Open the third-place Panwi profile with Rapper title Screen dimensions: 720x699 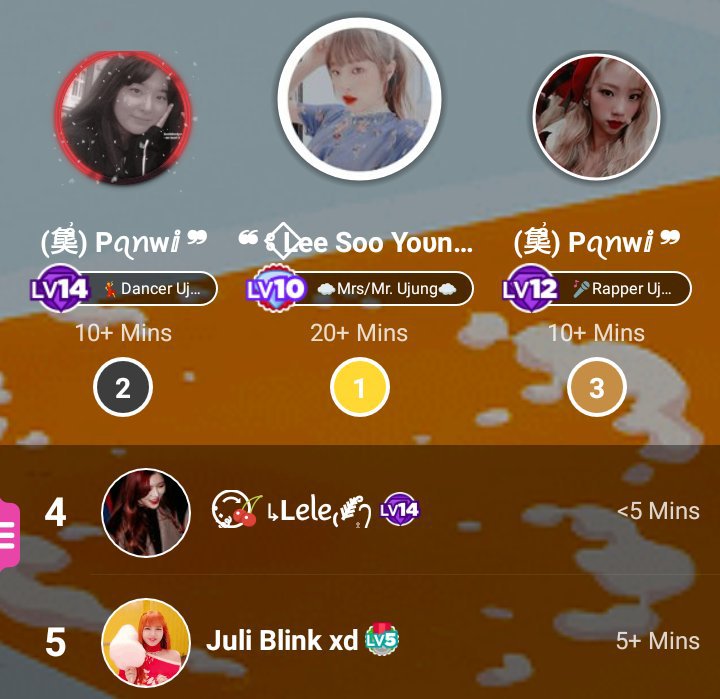click(597, 116)
